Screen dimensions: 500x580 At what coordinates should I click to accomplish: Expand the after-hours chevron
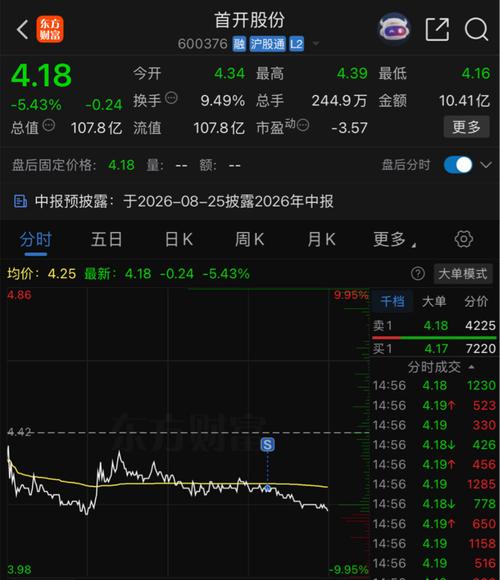[x=486, y=165]
